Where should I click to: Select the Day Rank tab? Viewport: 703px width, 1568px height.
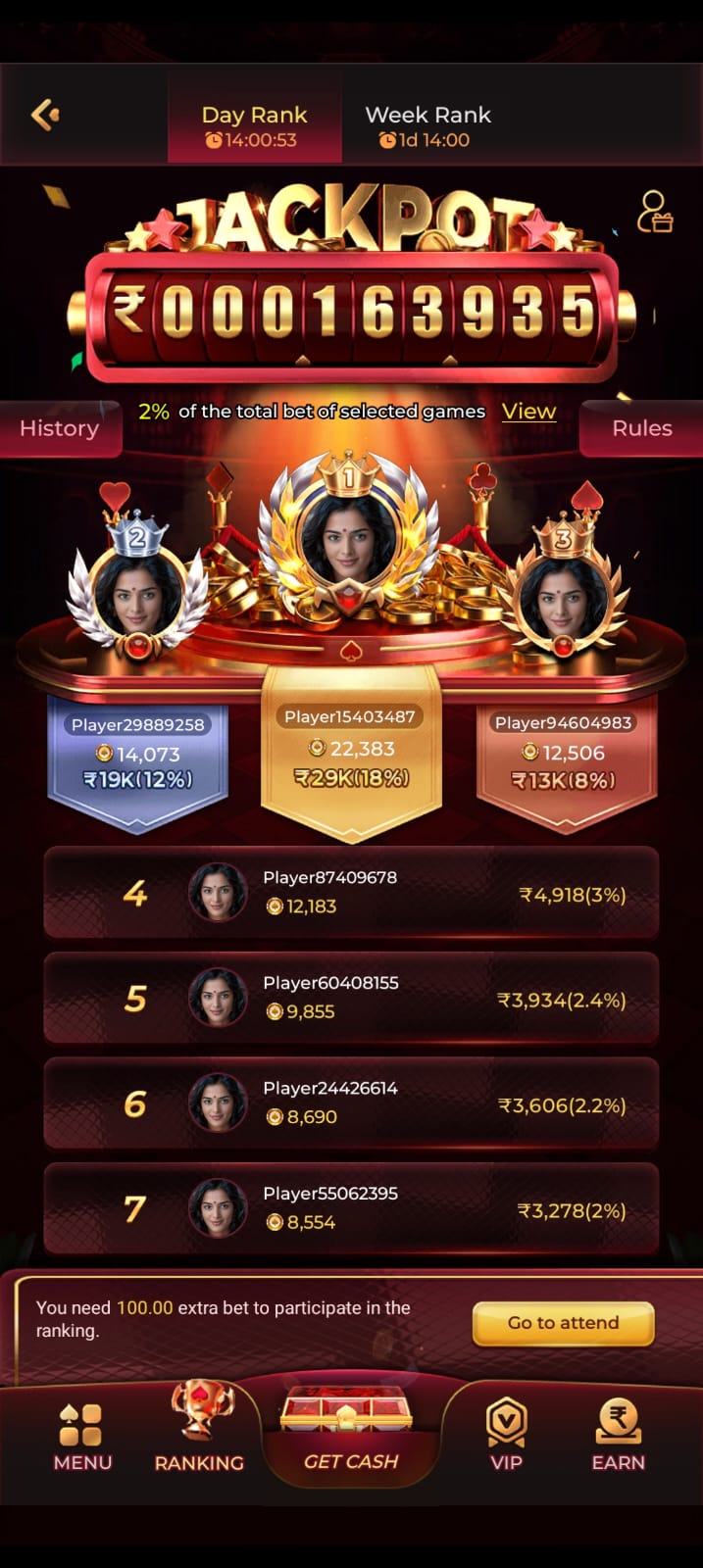tap(255, 125)
